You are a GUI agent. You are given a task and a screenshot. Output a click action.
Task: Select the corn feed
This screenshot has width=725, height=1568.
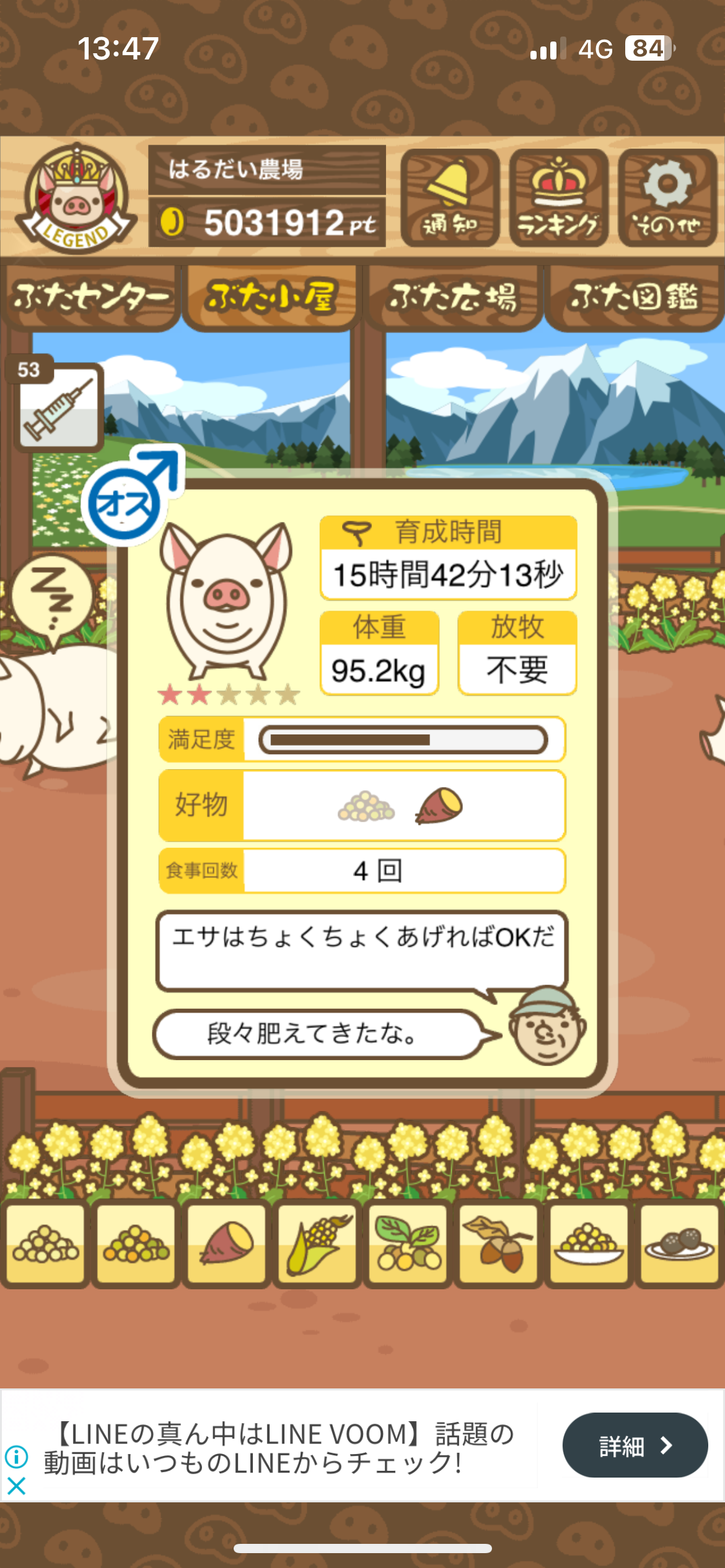[317, 1244]
